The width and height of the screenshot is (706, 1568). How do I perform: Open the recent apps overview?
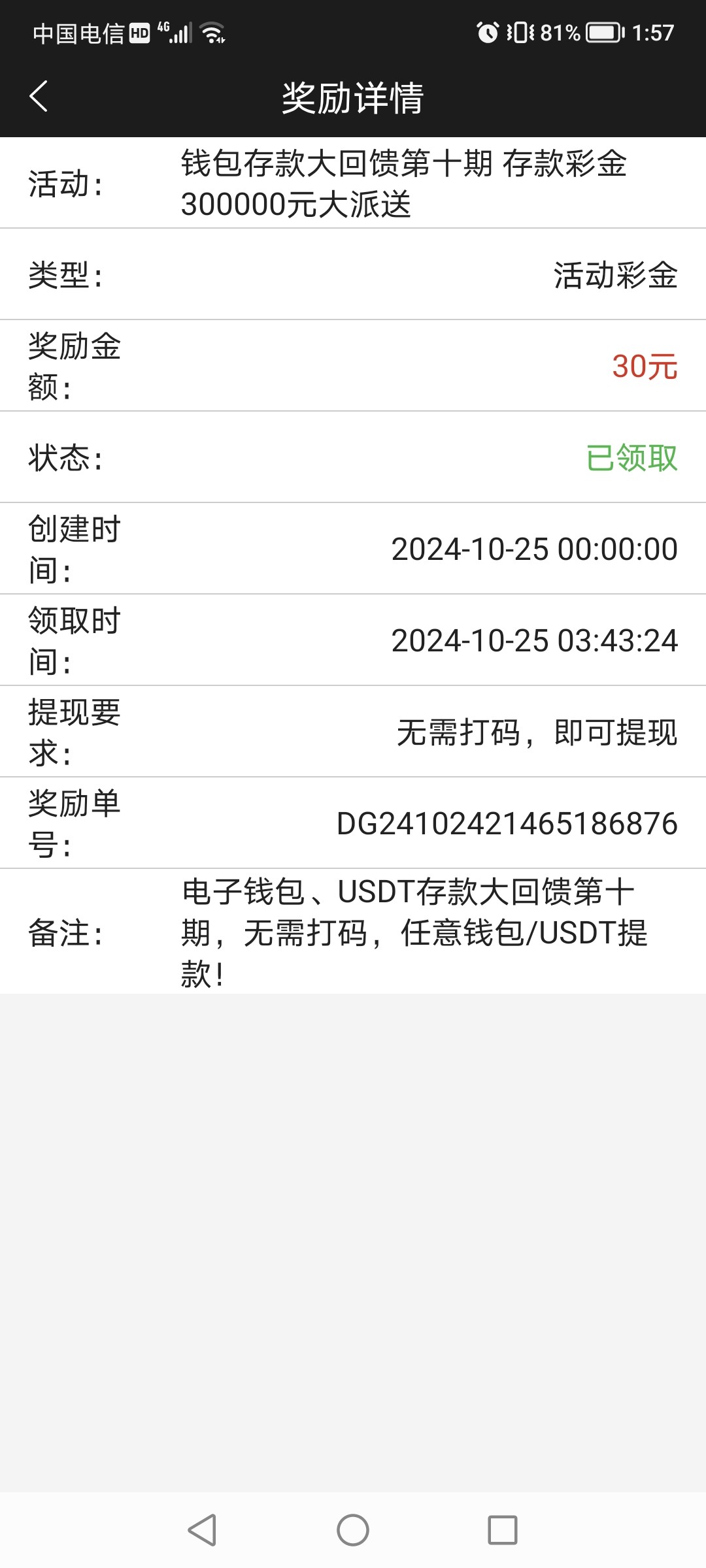pos(503,1529)
